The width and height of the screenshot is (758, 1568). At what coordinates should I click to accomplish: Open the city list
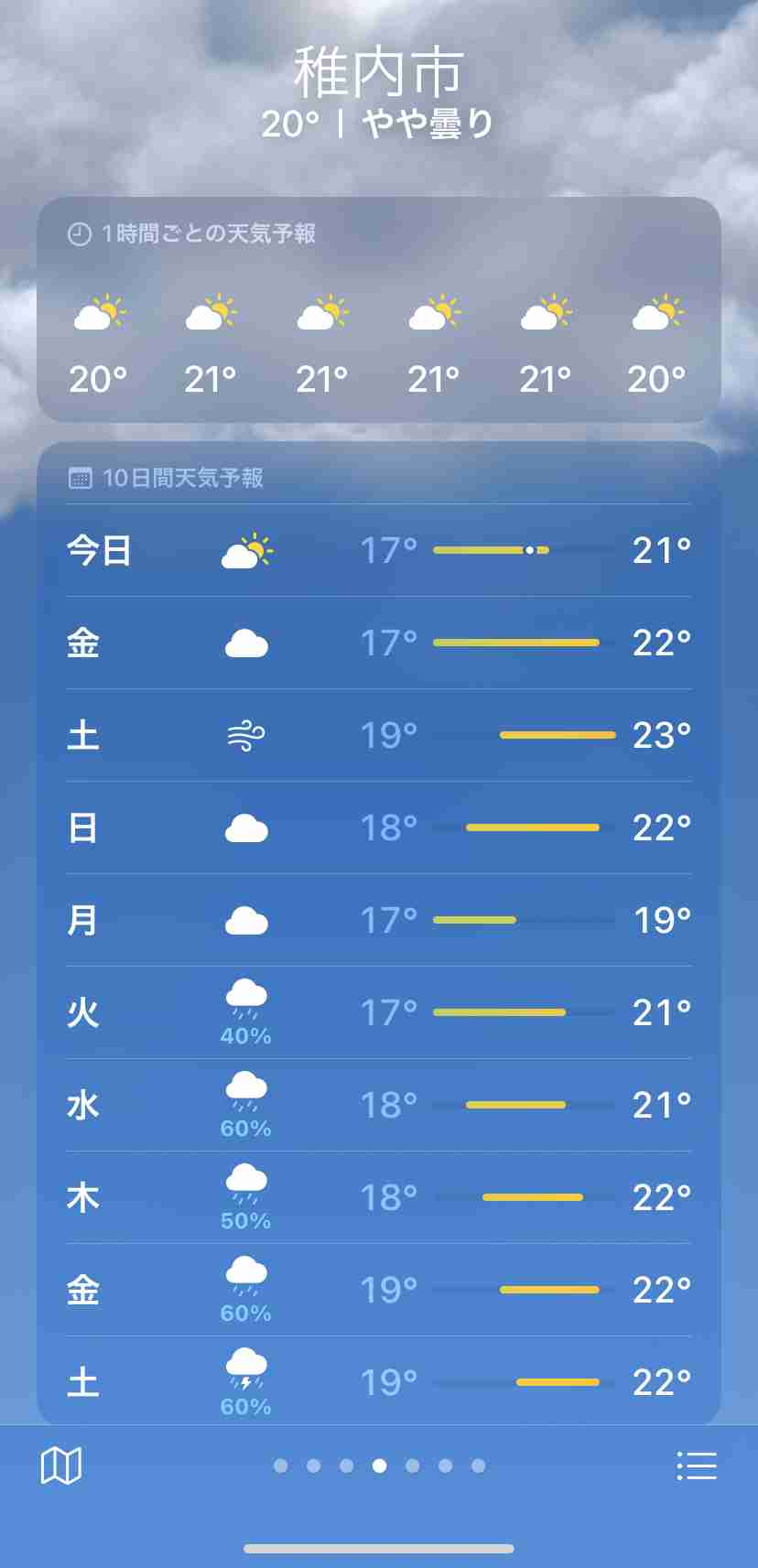coord(696,1465)
